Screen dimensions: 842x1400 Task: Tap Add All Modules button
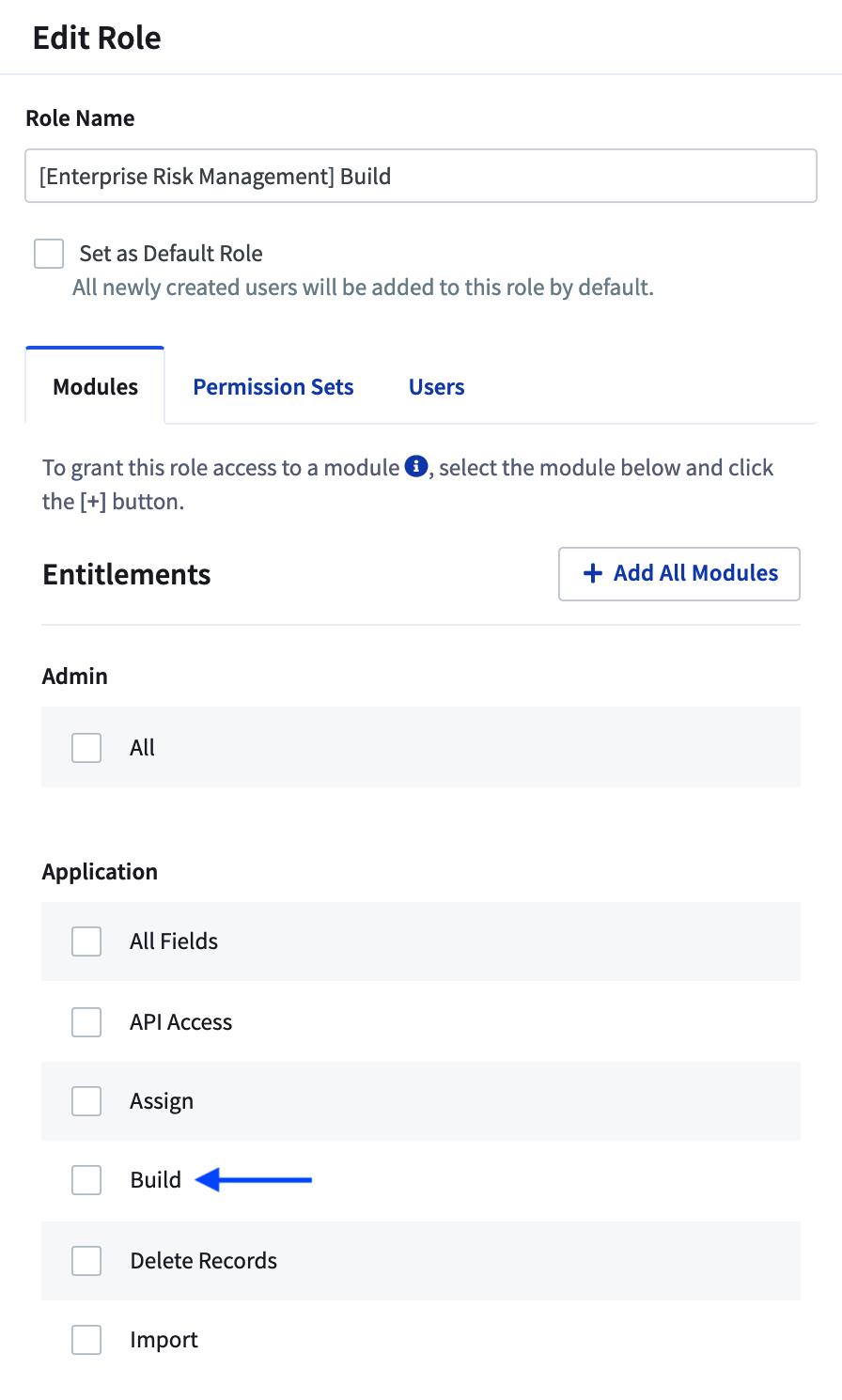tap(679, 573)
